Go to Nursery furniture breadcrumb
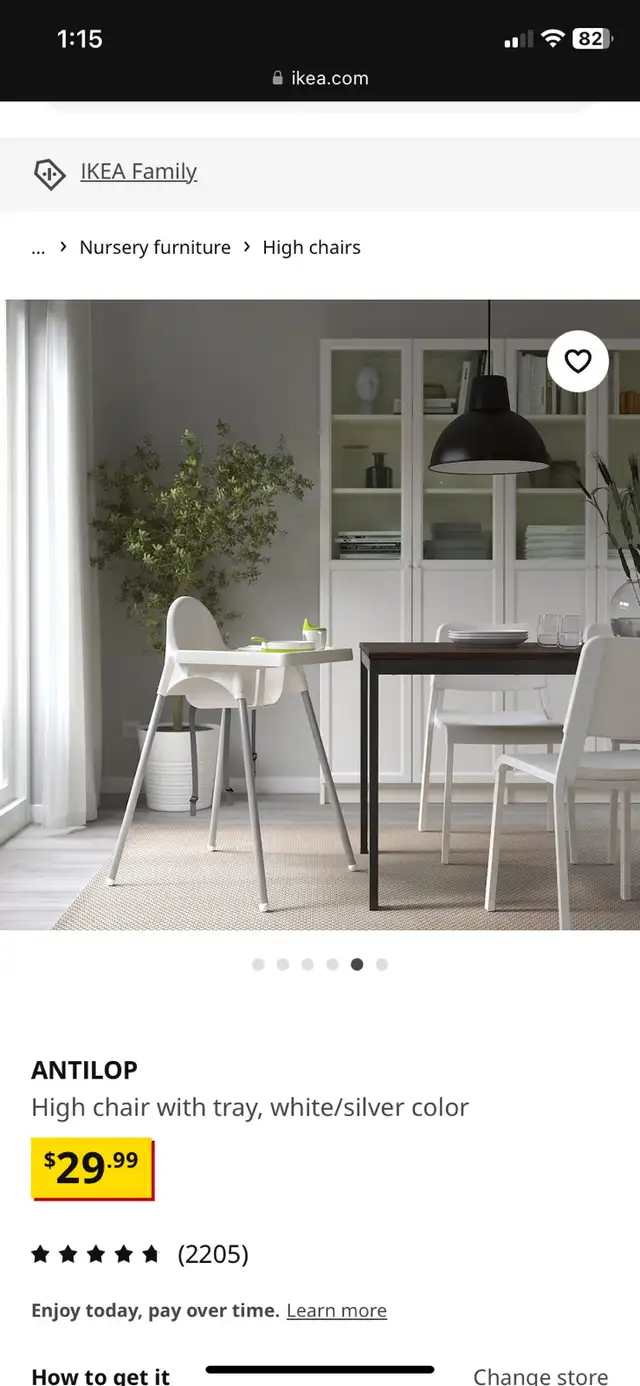 tap(155, 247)
